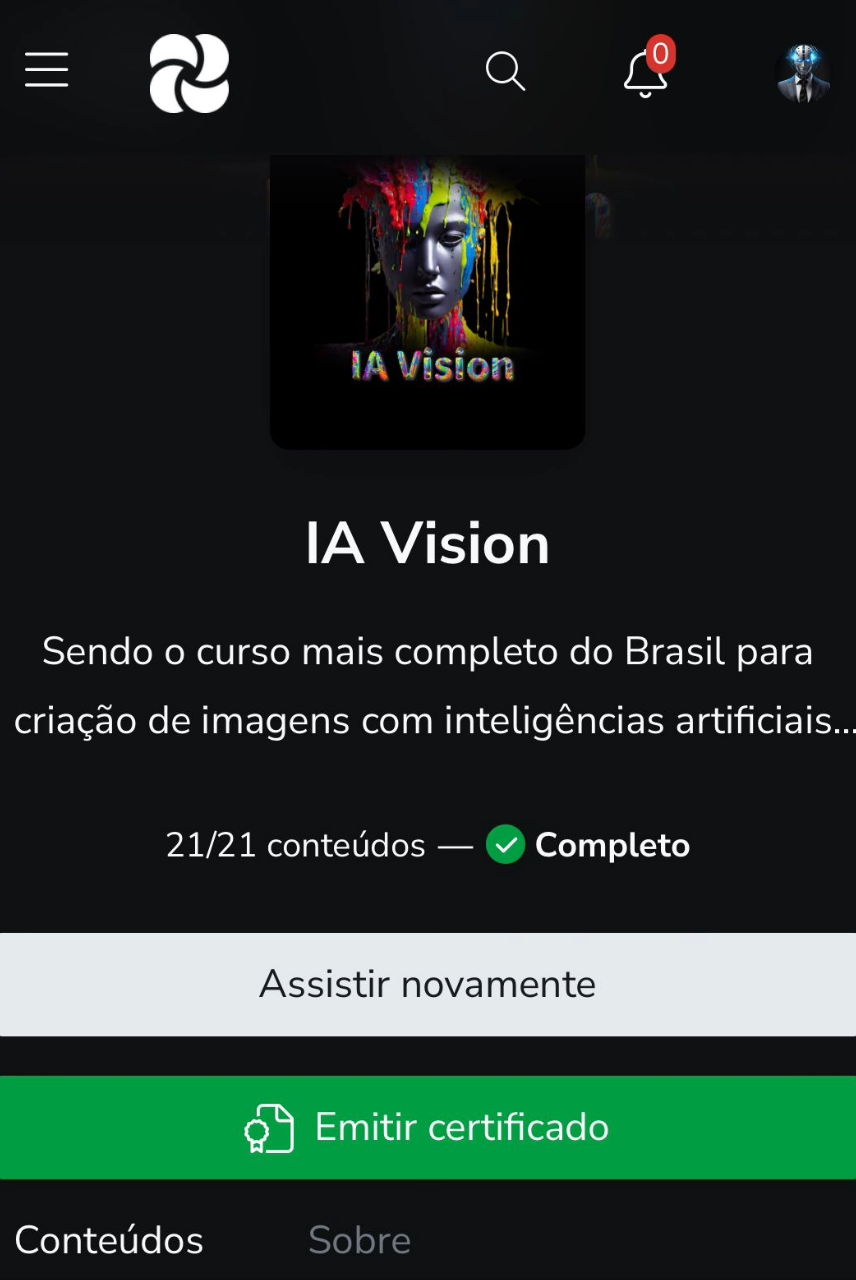Switch to the Conteúdos tab

pyautogui.click(x=109, y=1240)
